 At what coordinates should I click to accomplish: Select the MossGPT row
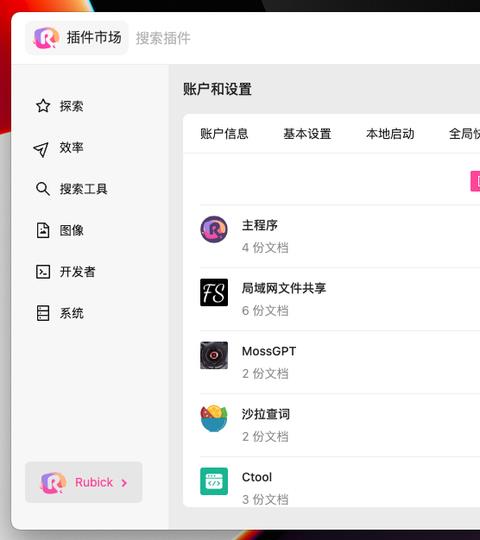(340, 362)
